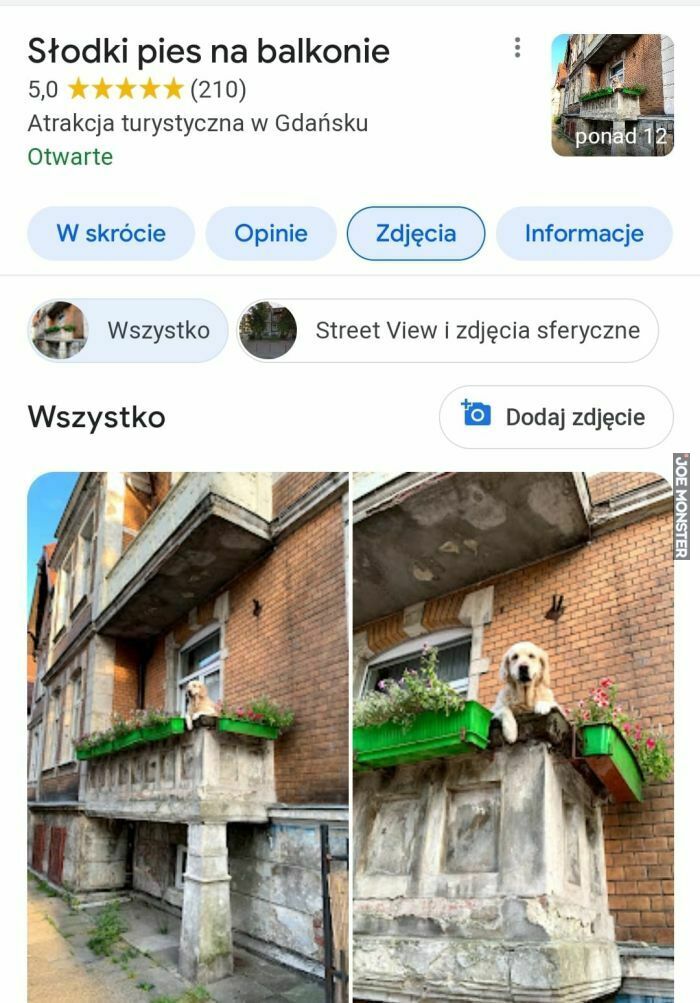Select the Zdjęcia tab
This screenshot has height=1003, width=700.
416,234
